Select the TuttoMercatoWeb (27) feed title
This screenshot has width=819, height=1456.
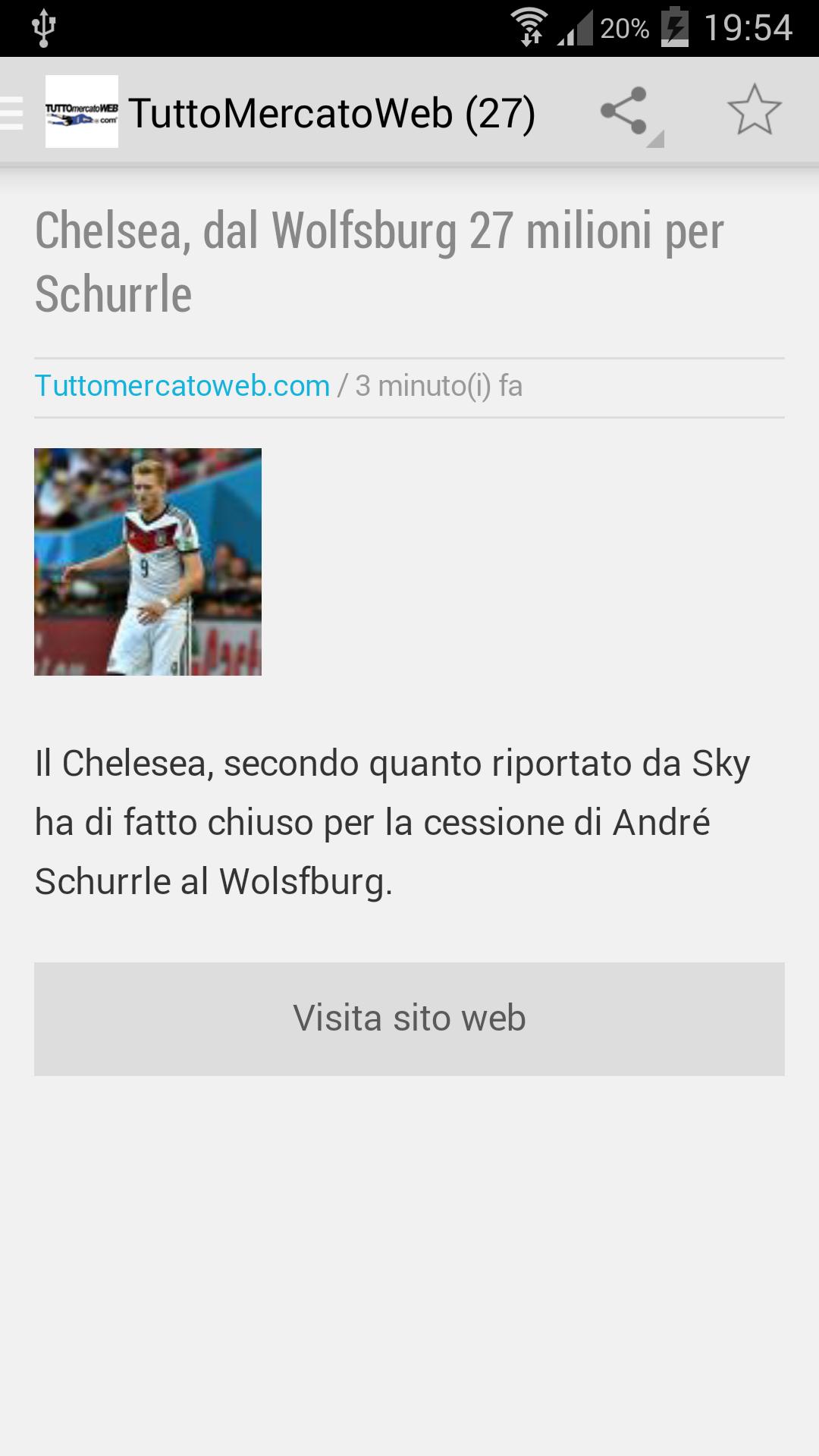click(x=332, y=111)
